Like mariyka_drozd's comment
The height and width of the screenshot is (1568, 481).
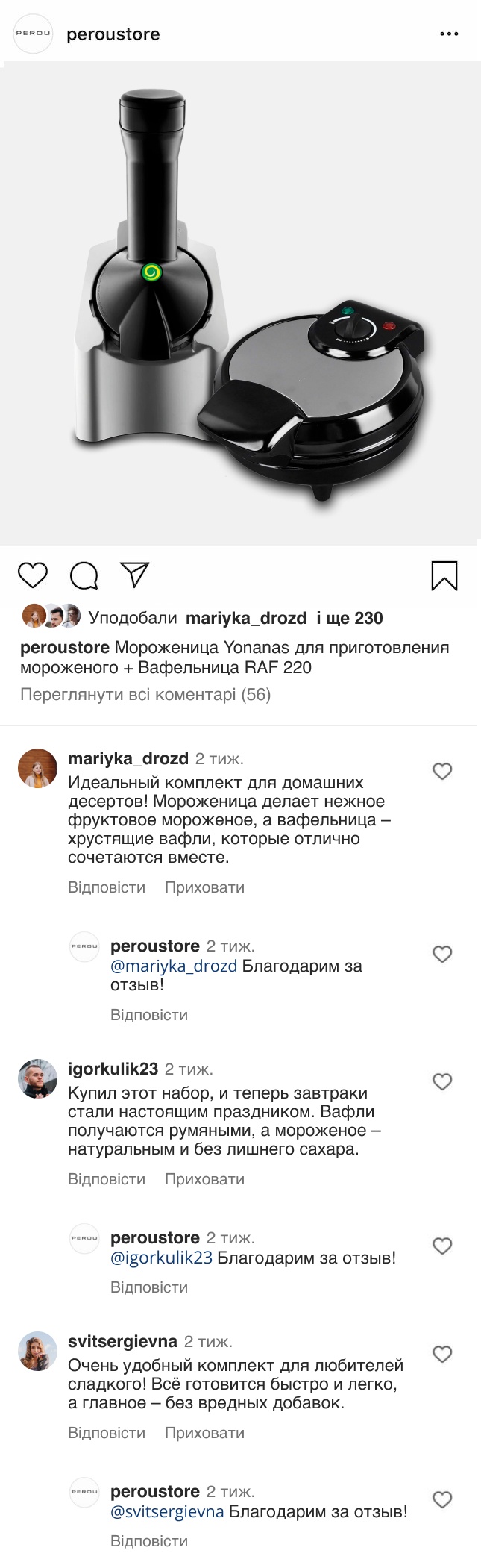point(442,771)
